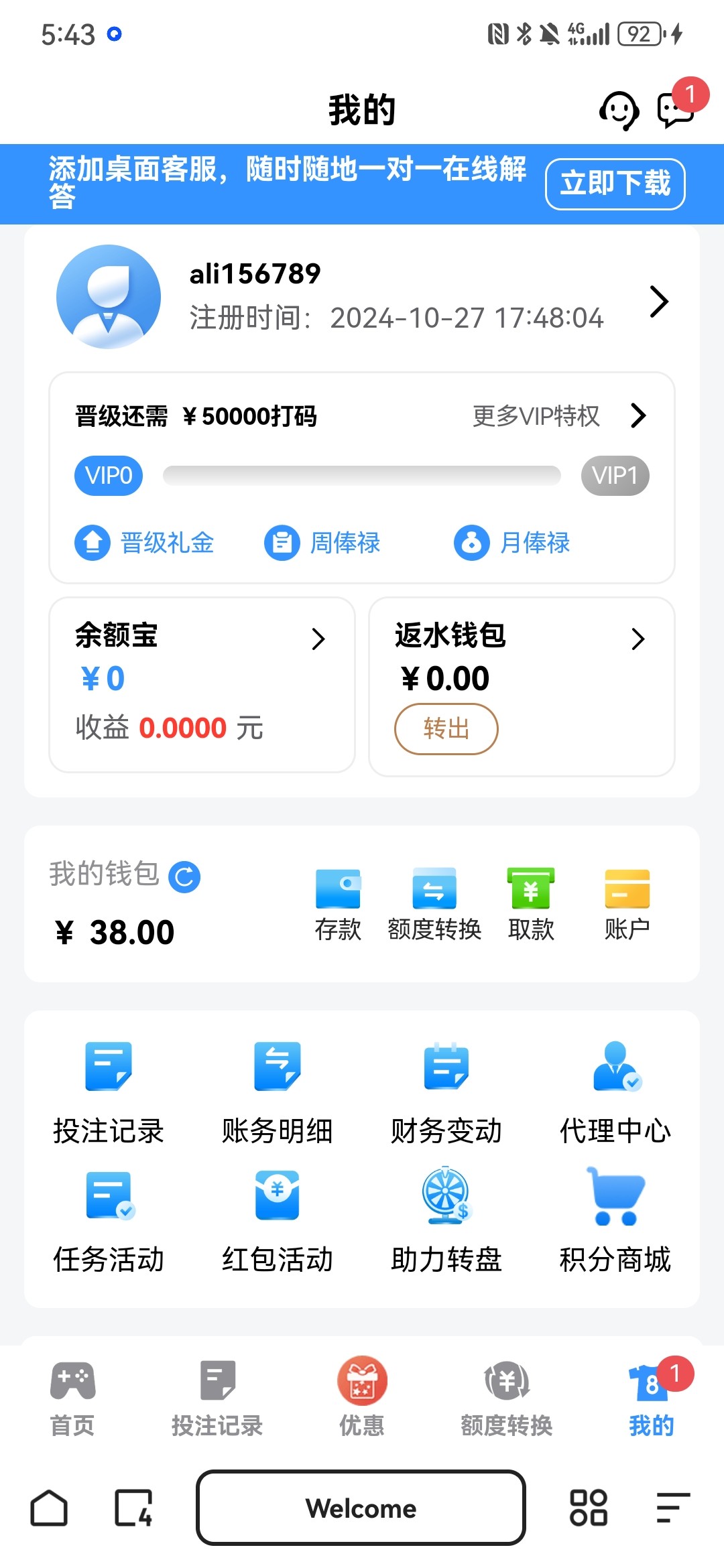The height and width of the screenshot is (1568, 724).
Task: View 更多VIP特权 privileges
Action: (x=559, y=416)
